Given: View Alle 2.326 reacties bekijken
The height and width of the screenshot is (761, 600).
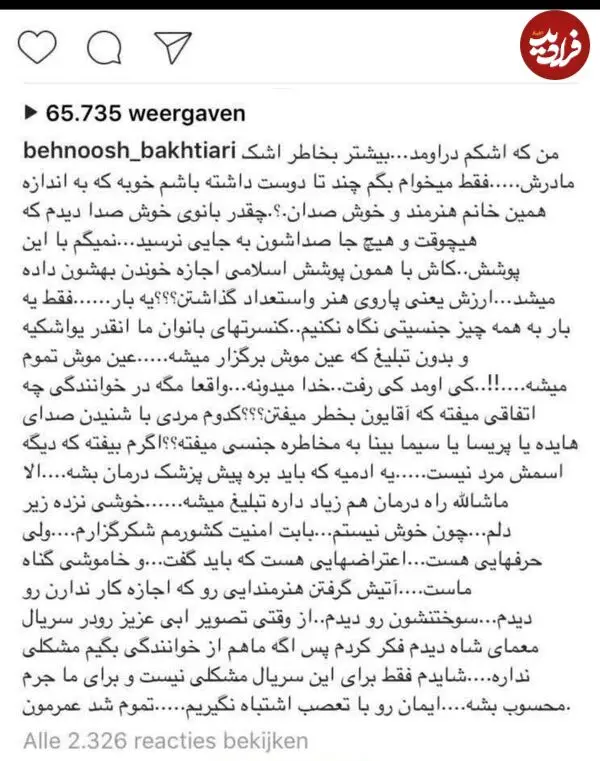Looking at the screenshot, I should pyautogui.click(x=166, y=741).
